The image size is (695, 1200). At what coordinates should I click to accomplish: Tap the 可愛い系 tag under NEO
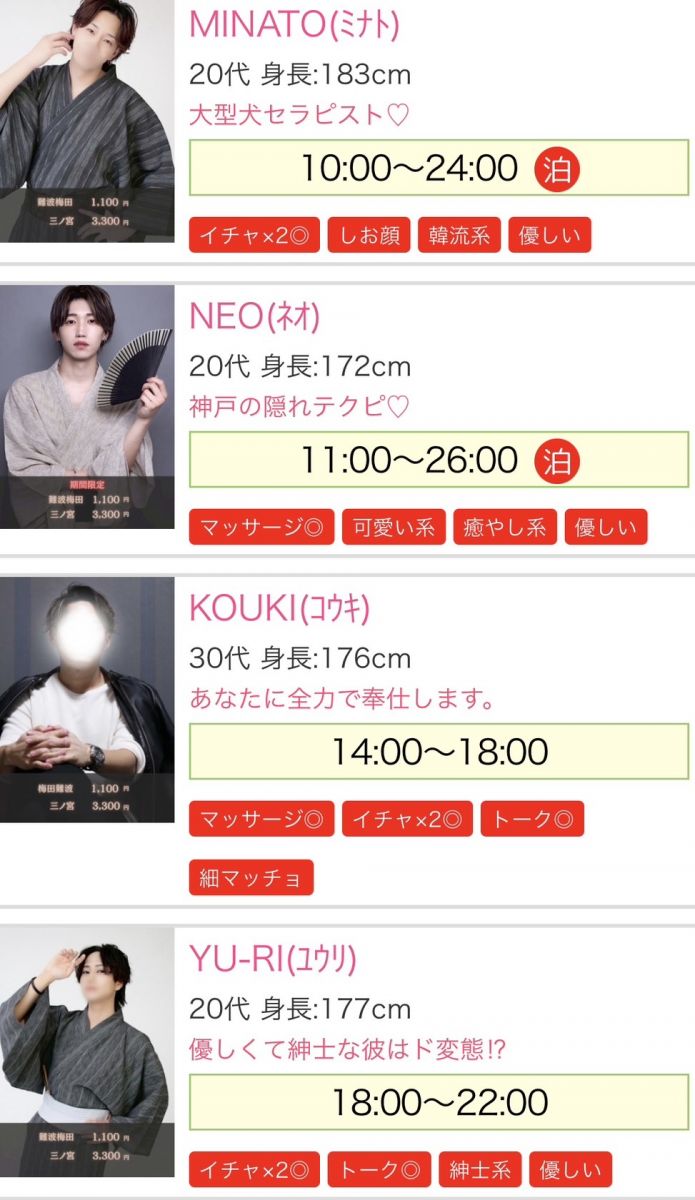coord(393,527)
